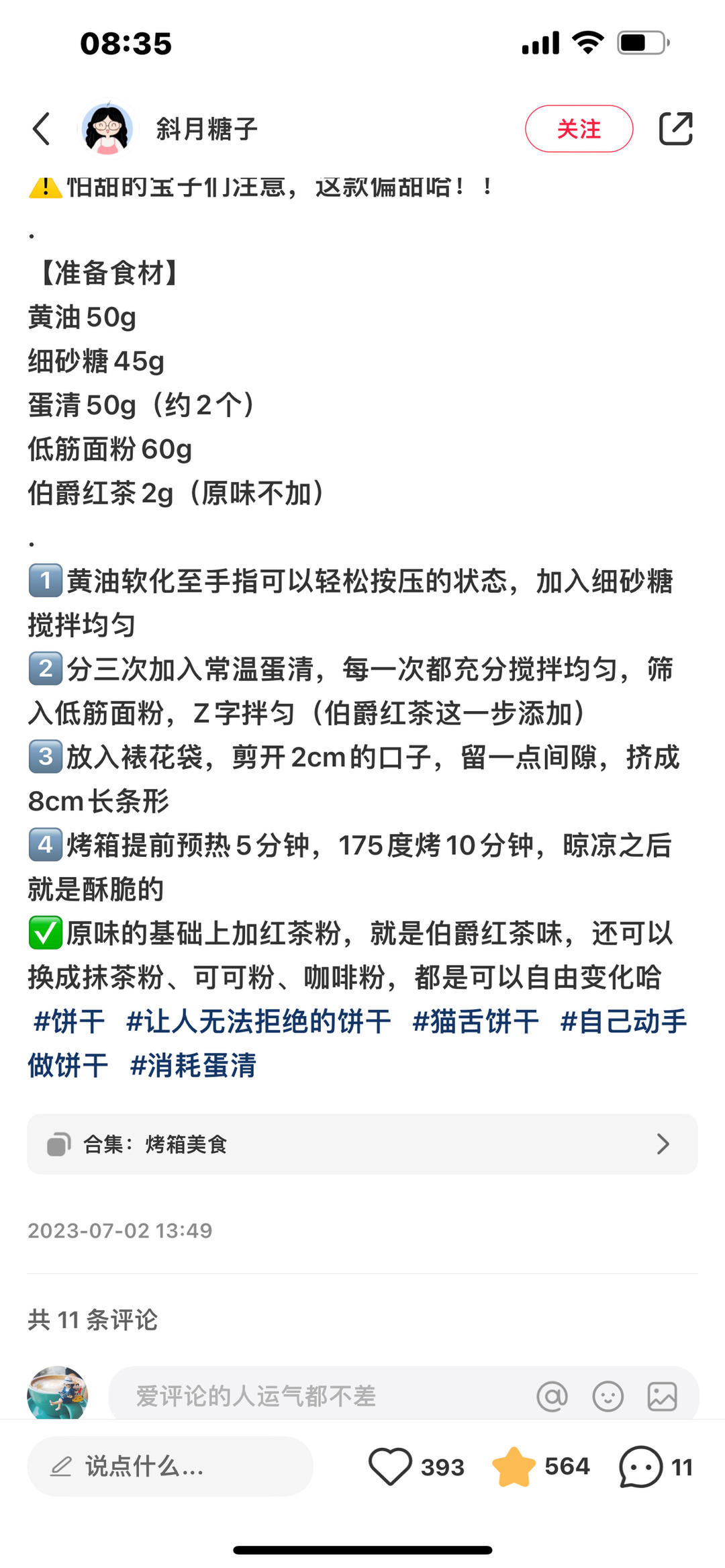This screenshot has height=1568, width=725.
Task: Open the comments via the speech bubble icon
Action: (x=640, y=1467)
